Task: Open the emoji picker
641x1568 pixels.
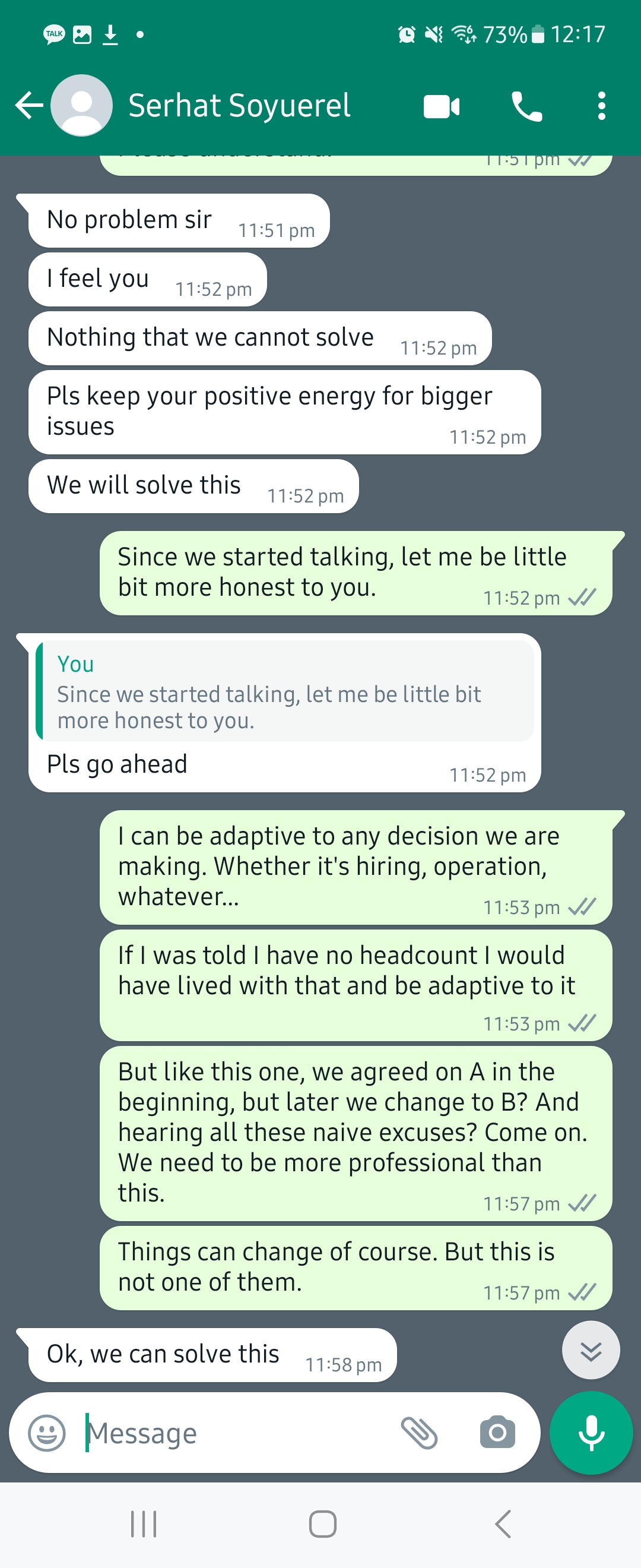Action: (x=47, y=1433)
